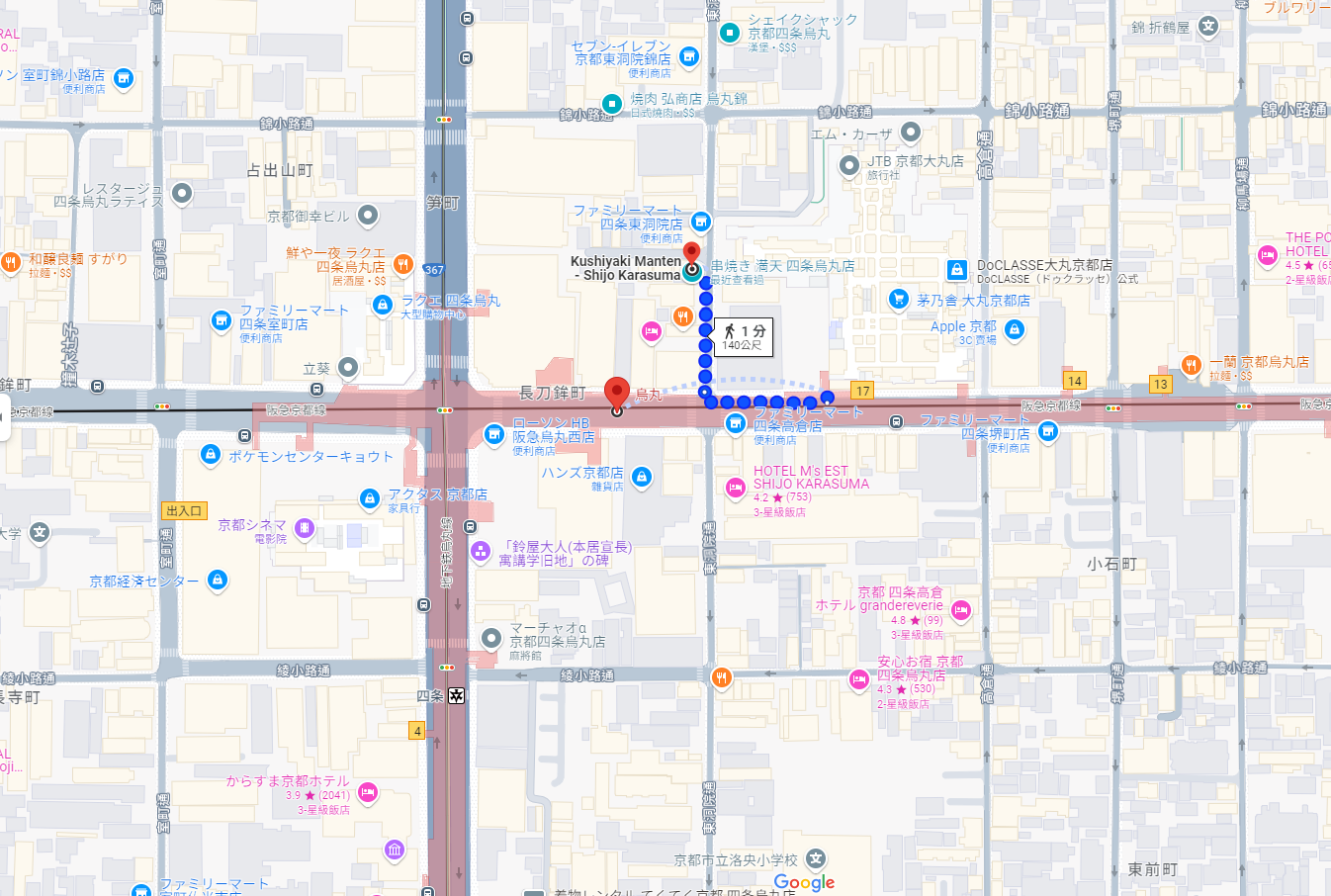Select the 烏丸 station red marker
1331x896 pixels.
point(617,393)
